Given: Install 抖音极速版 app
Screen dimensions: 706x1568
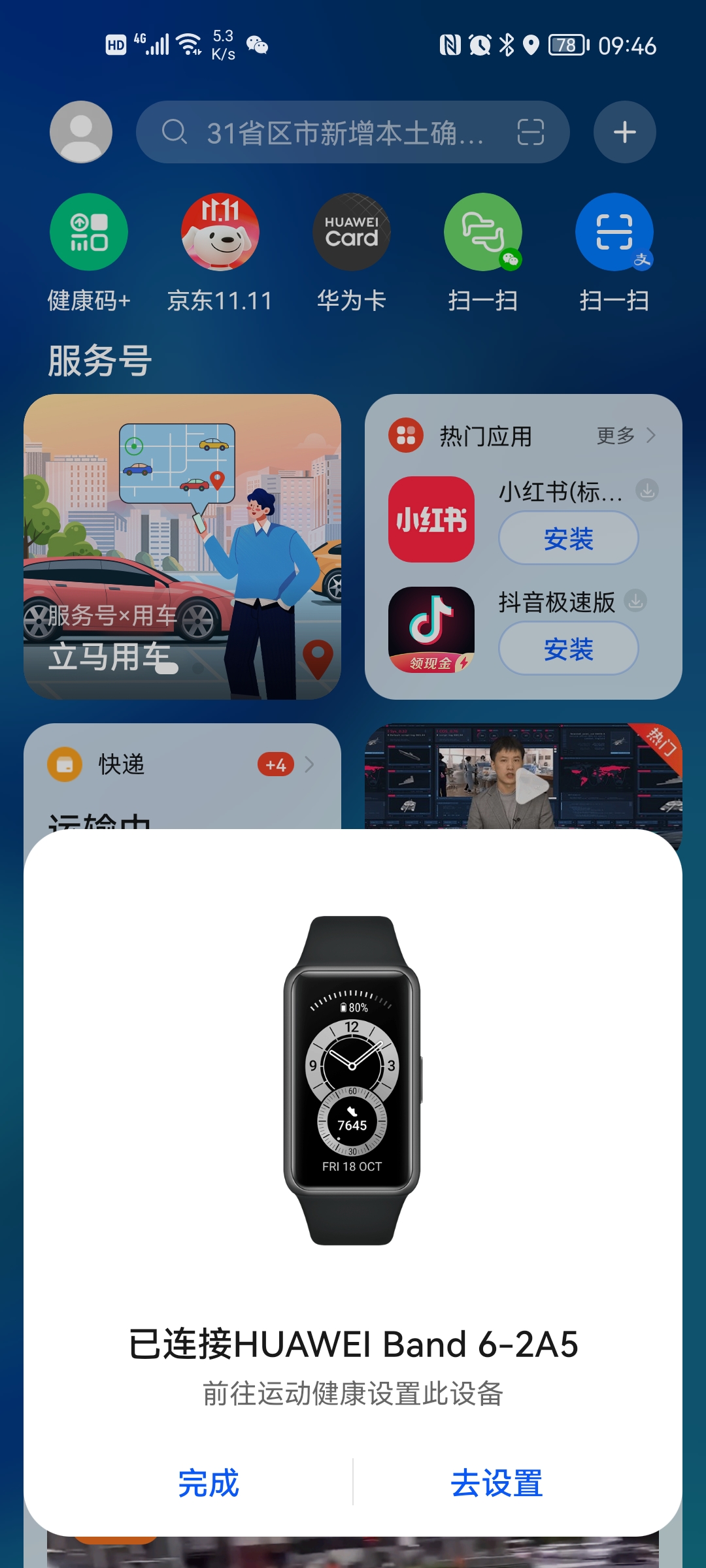Looking at the screenshot, I should (x=568, y=649).
